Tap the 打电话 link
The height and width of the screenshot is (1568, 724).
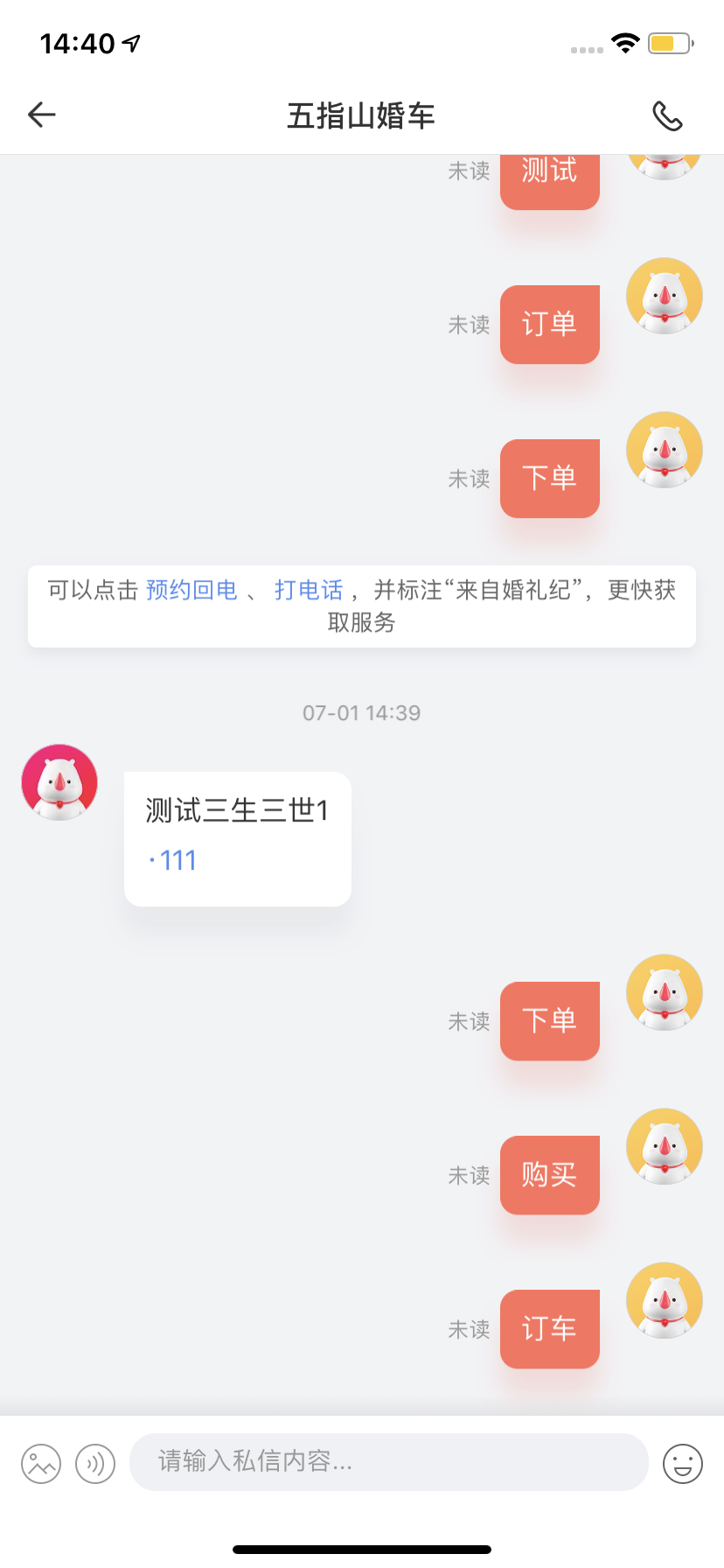309,591
